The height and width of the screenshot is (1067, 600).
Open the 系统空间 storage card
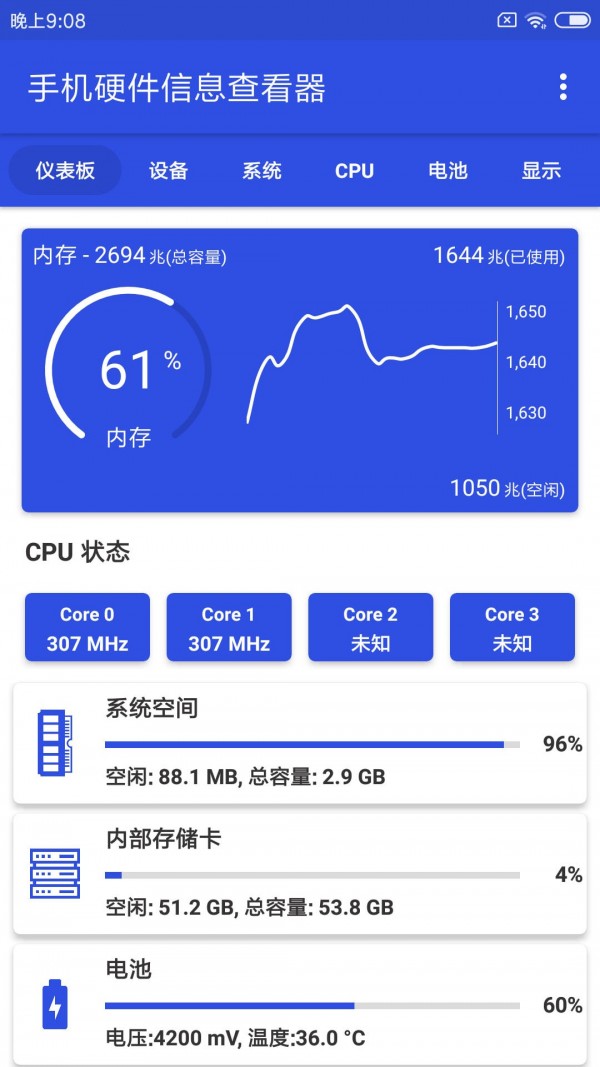pyautogui.click(x=300, y=743)
